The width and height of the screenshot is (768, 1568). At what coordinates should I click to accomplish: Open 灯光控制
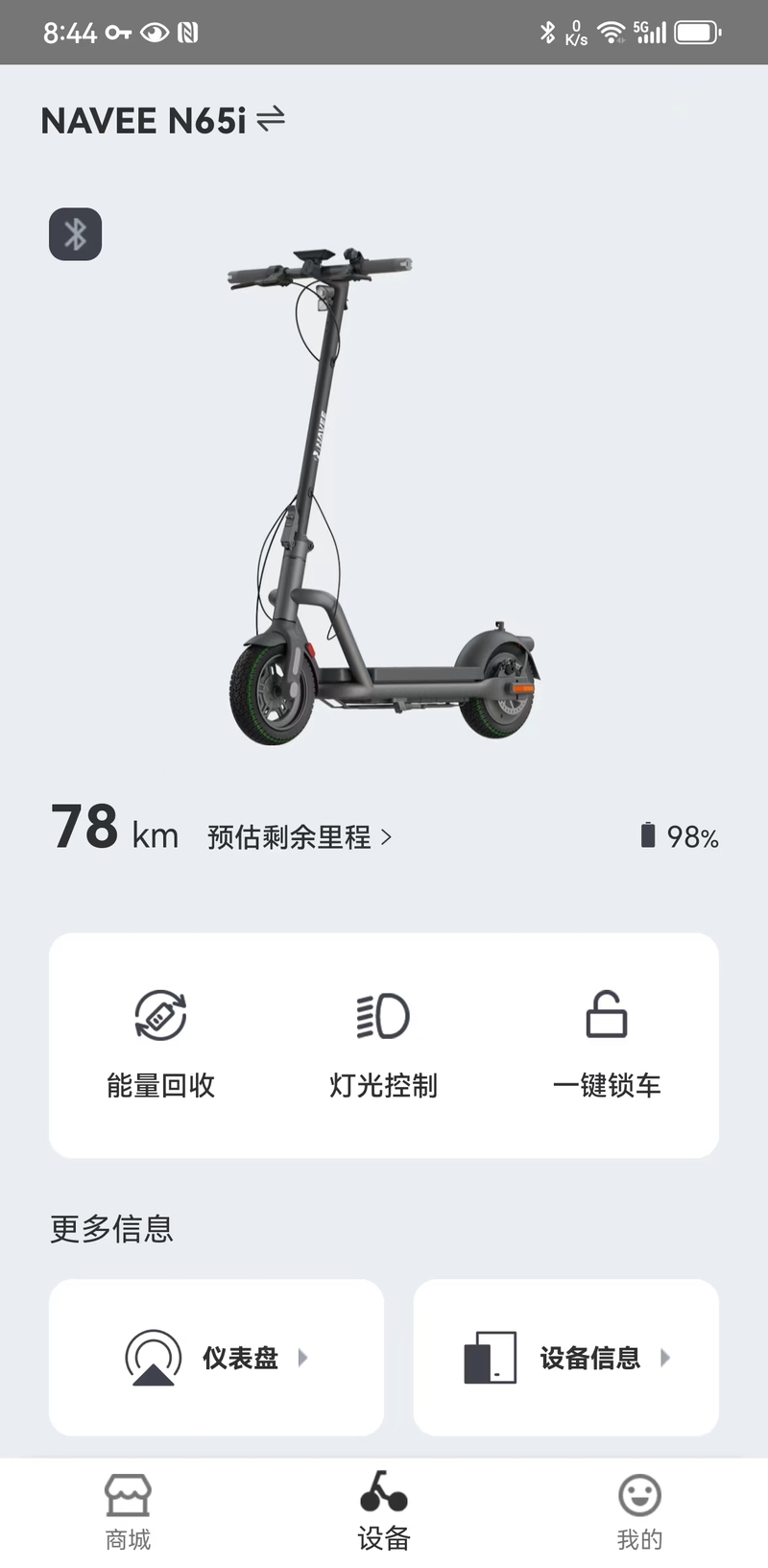(x=383, y=1045)
